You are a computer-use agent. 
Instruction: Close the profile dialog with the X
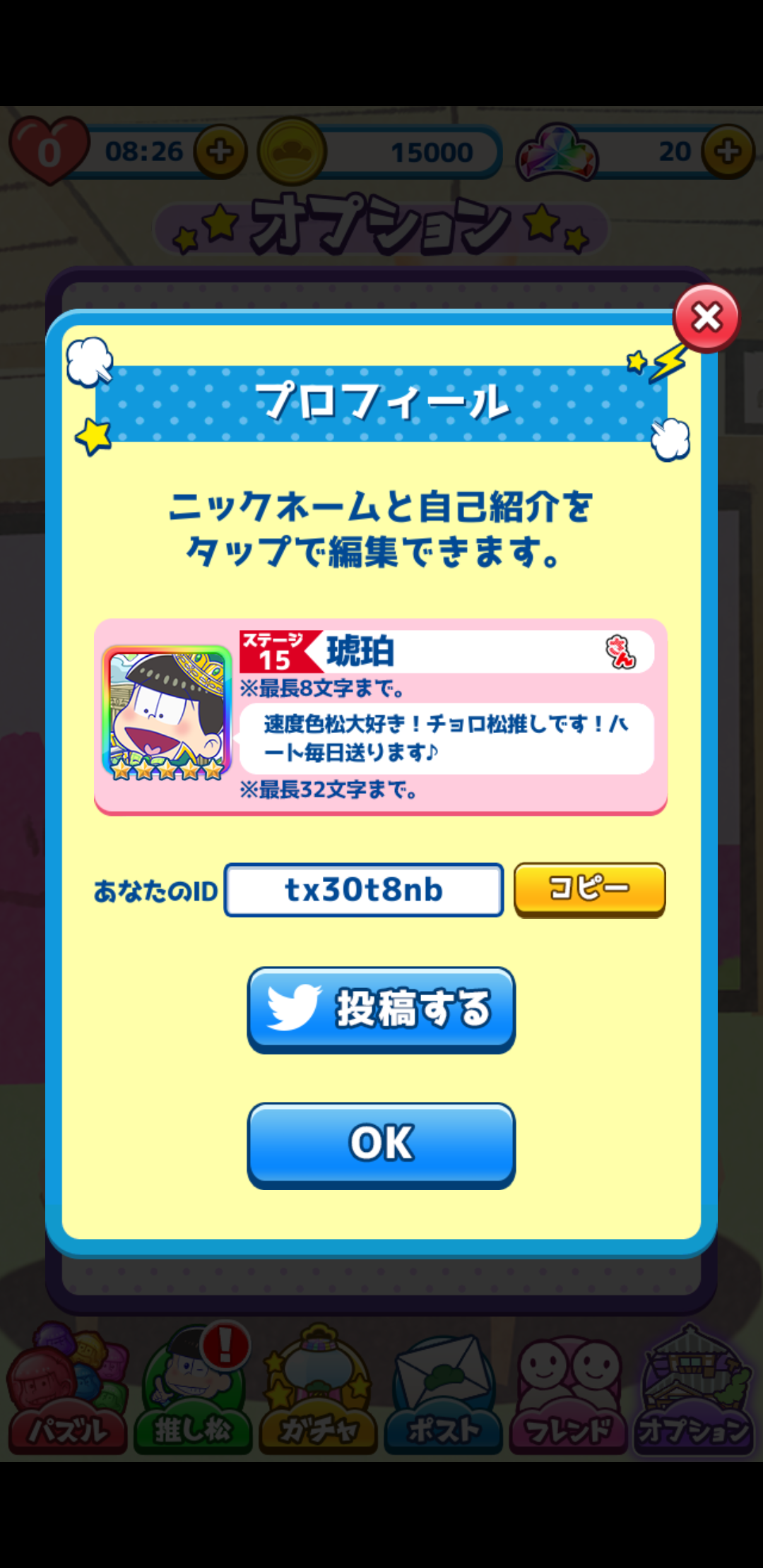[706, 319]
